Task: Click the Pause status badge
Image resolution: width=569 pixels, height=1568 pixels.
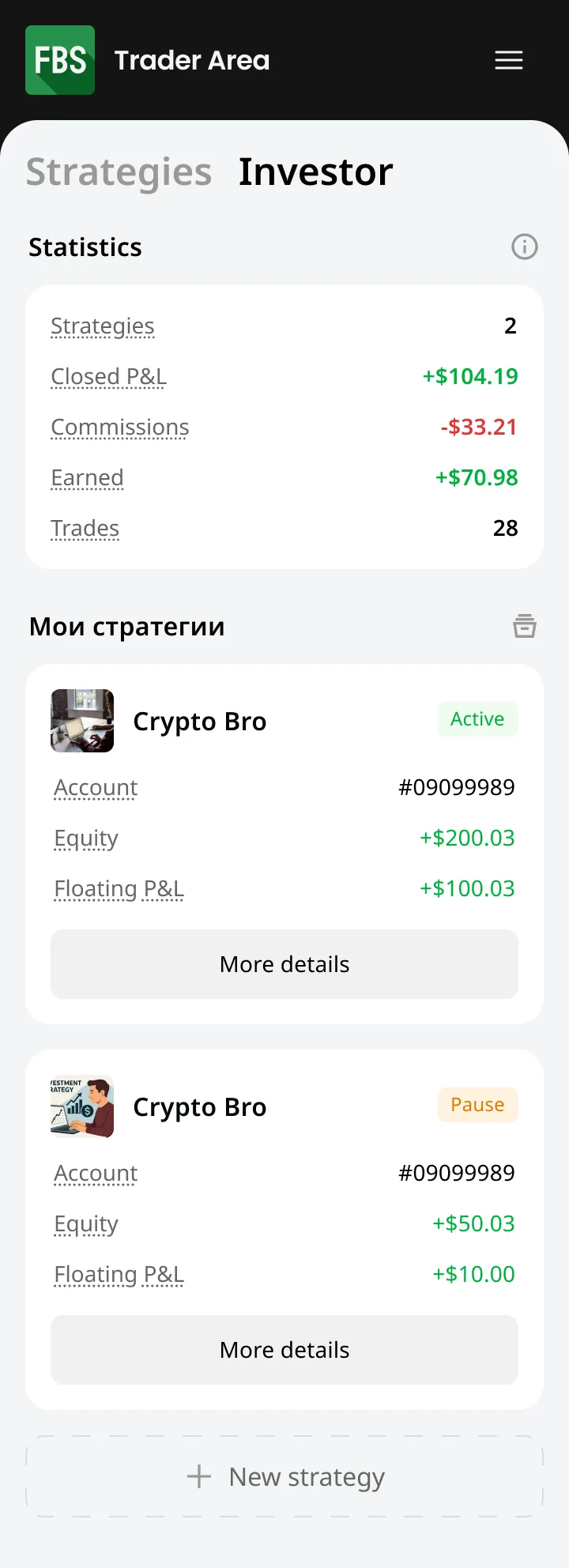Action: pos(477,1105)
